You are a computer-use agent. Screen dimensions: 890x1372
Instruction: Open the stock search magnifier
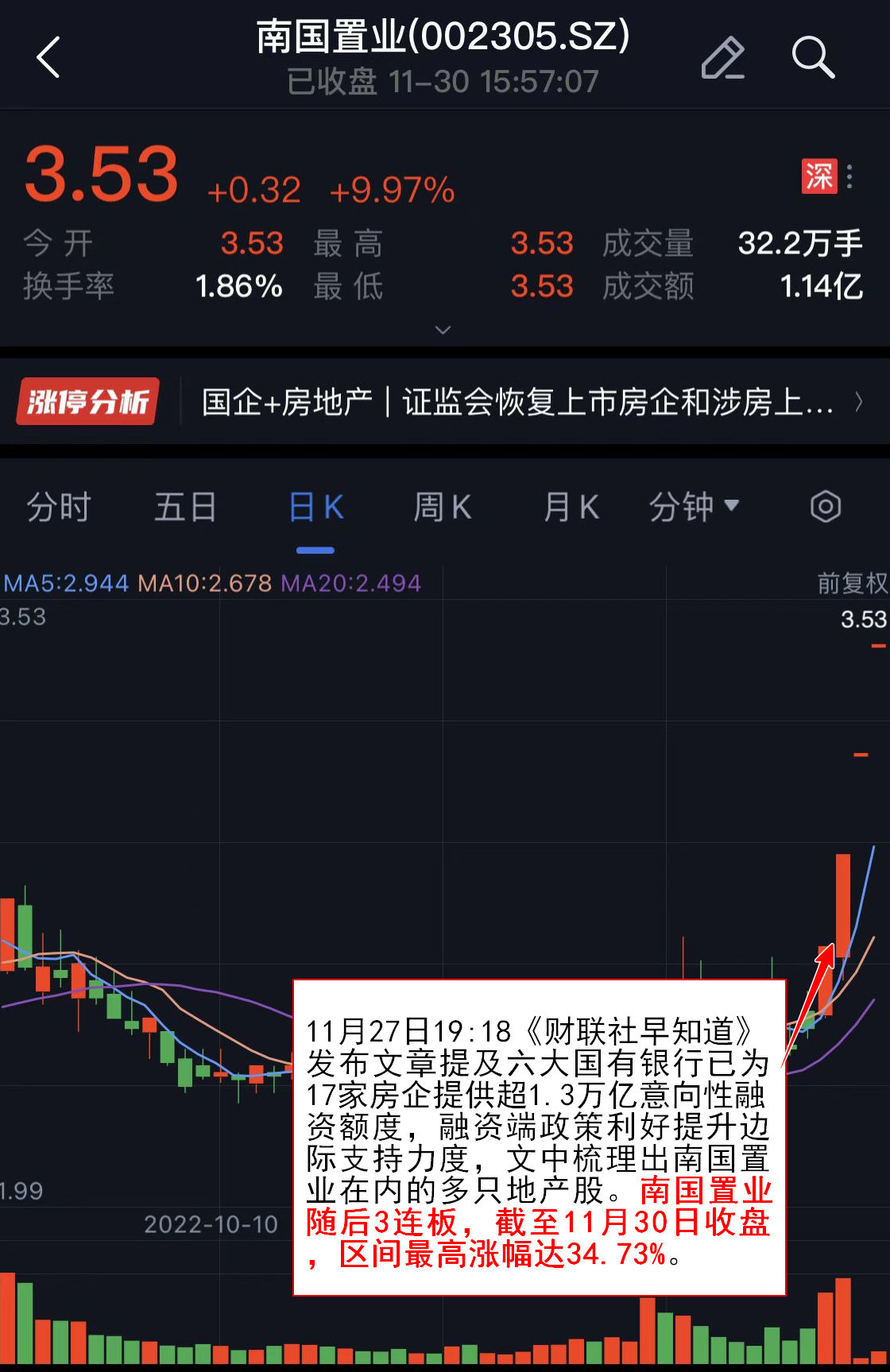coord(813,58)
